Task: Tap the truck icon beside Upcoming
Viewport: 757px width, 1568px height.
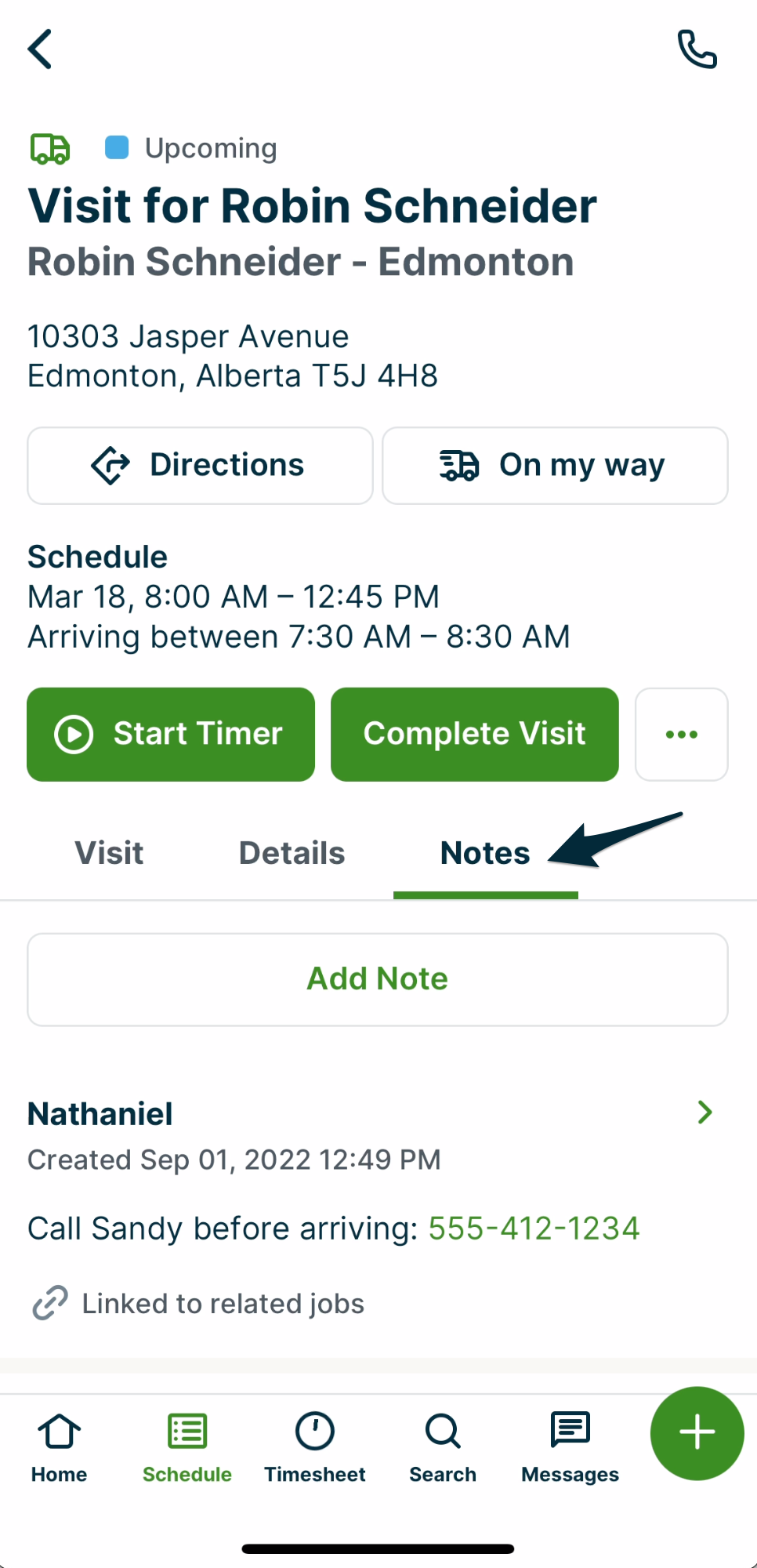Action: 50,147
